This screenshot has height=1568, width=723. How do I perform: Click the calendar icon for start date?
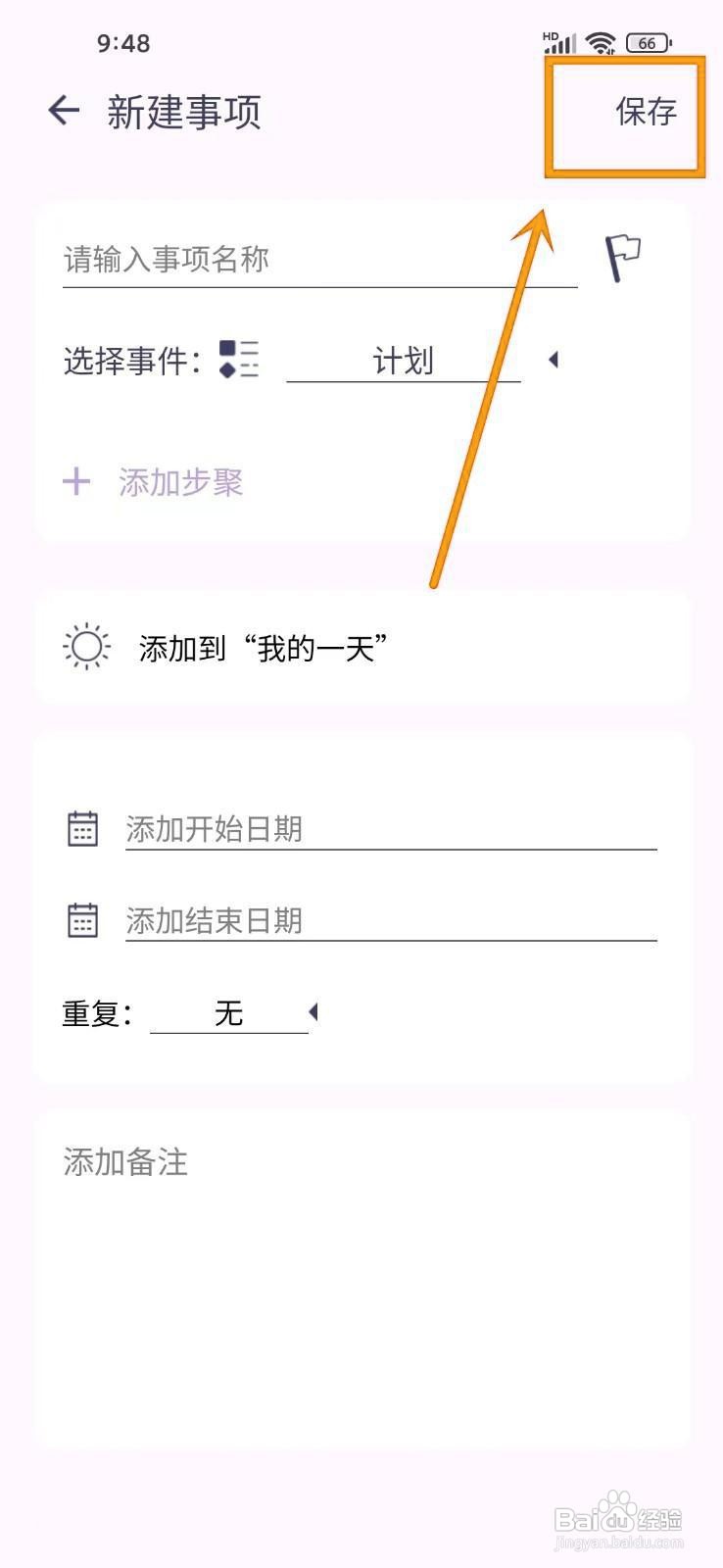click(82, 828)
